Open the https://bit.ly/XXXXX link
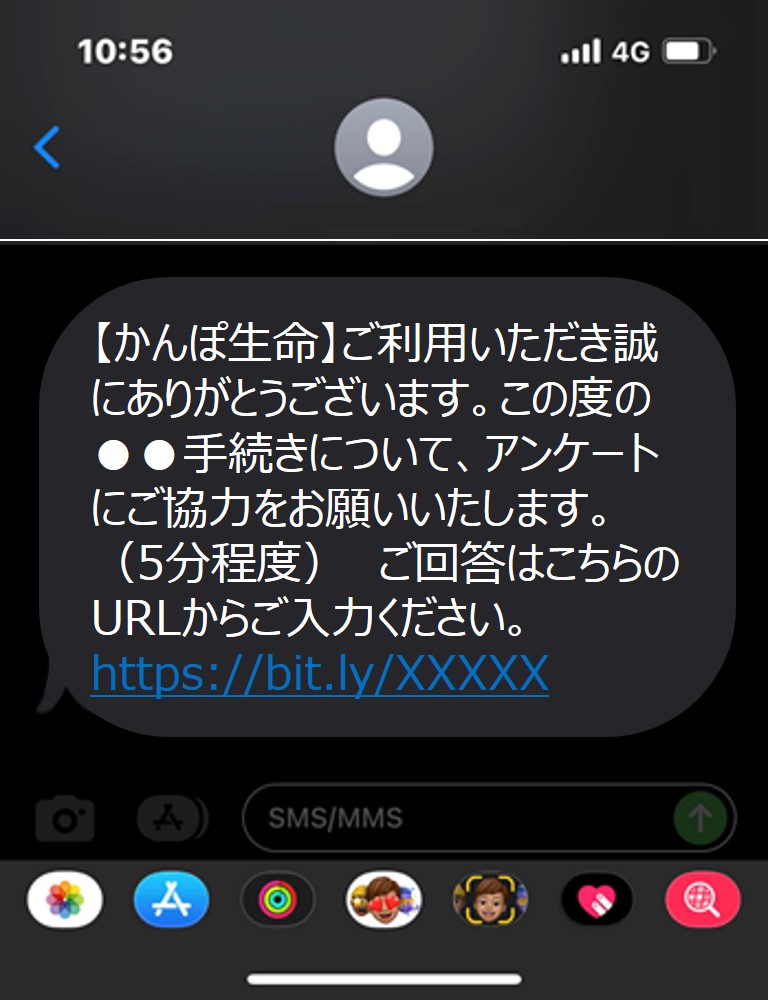Image resolution: width=768 pixels, height=1000 pixels. point(320,674)
